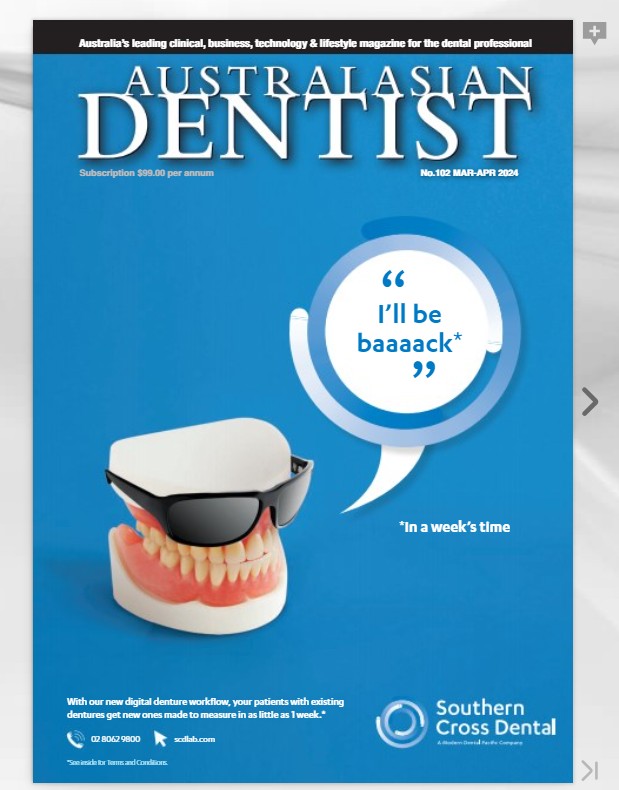Go to the next page
This screenshot has height=790, width=619.
coord(590,402)
